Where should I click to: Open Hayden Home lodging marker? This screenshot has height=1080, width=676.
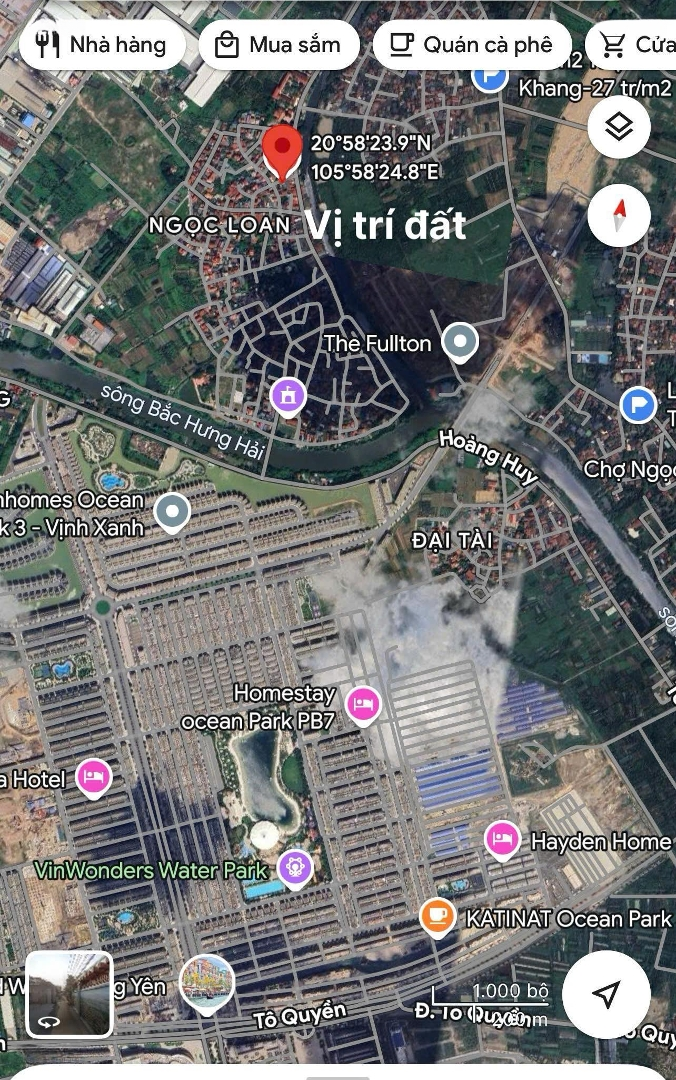pos(502,840)
